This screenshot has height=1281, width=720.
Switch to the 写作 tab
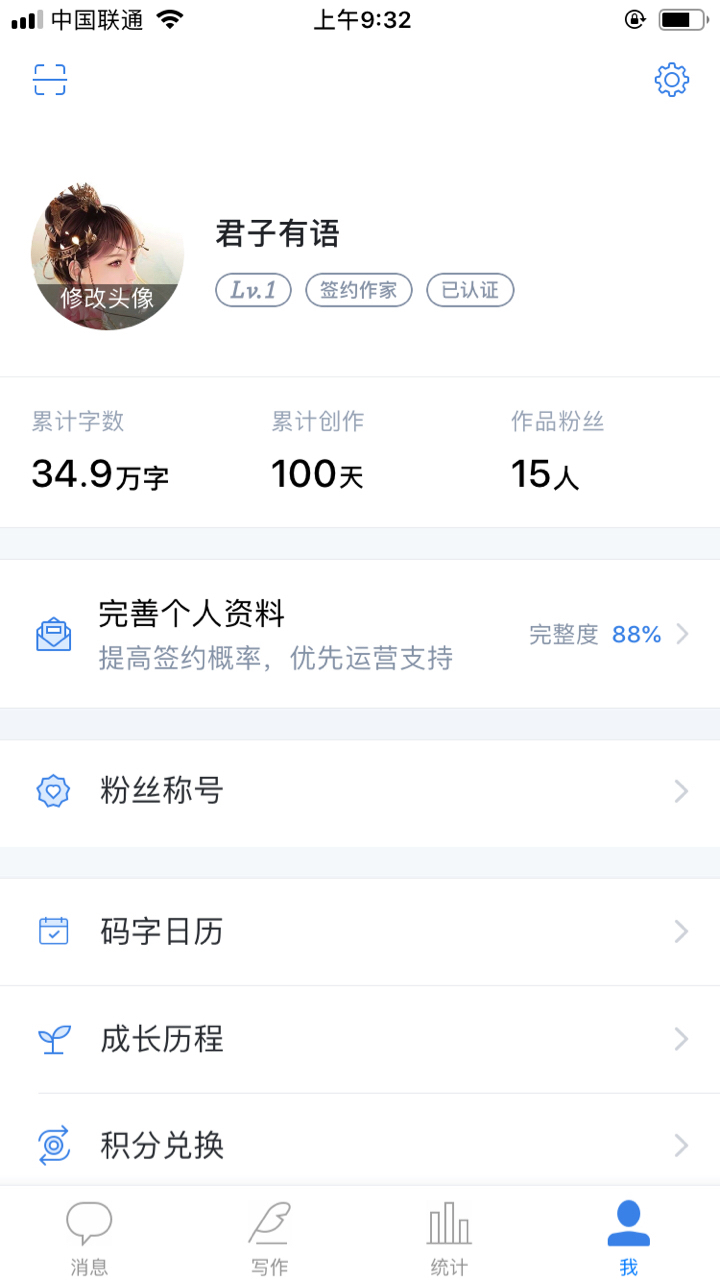pyautogui.click(x=270, y=1238)
